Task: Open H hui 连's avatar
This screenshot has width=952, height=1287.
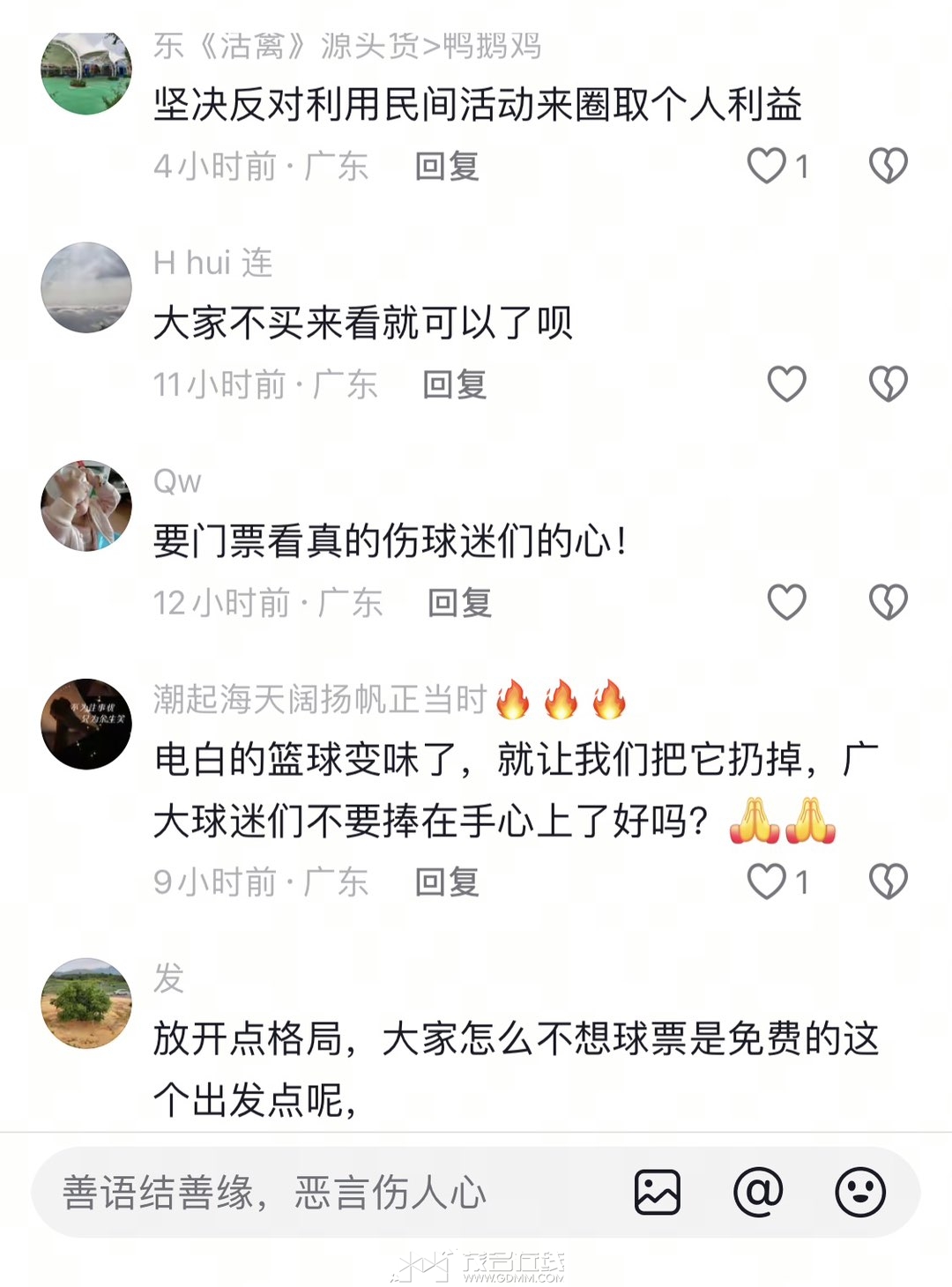Action: tap(86, 287)
